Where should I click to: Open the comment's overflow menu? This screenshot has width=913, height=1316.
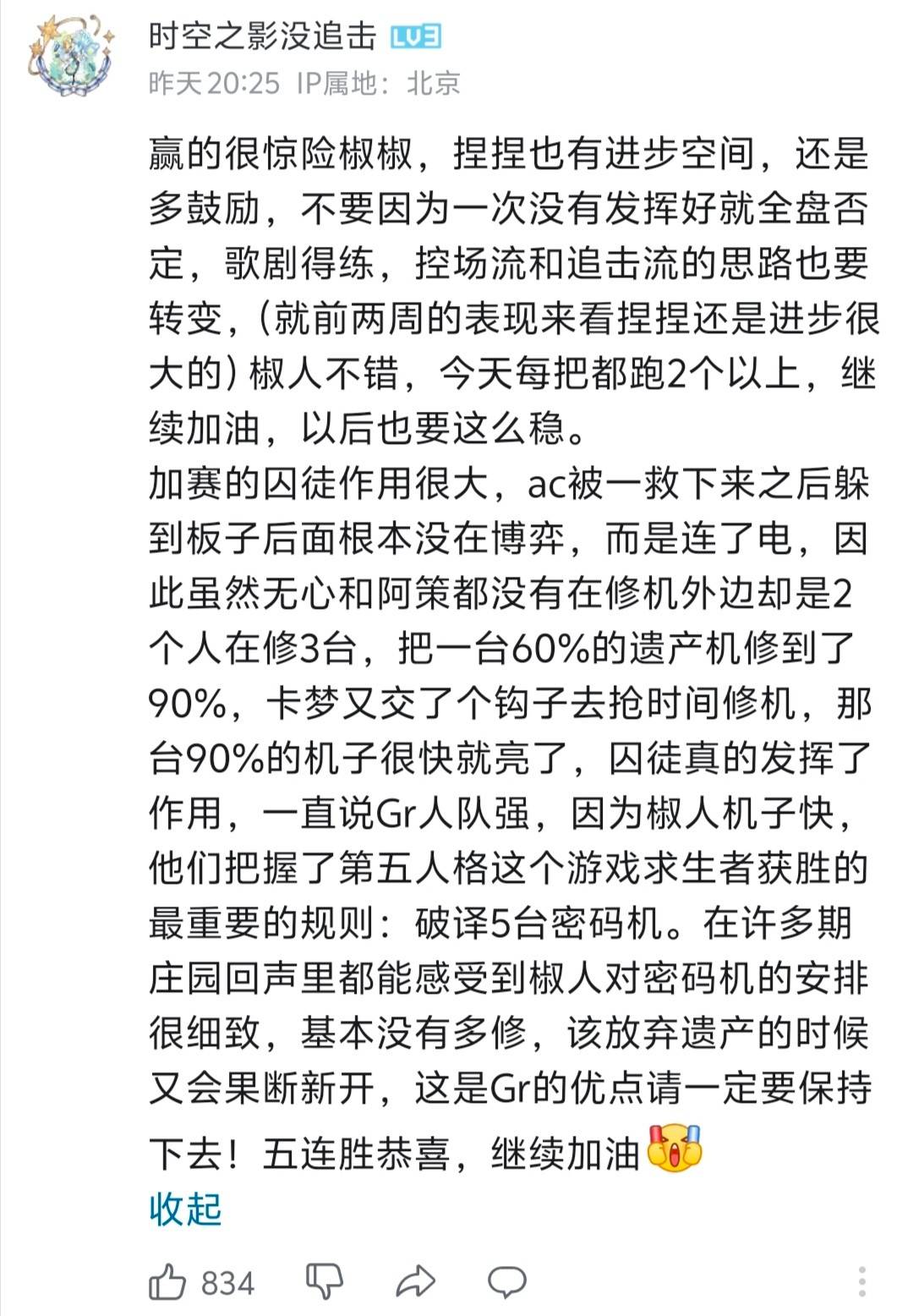pyautogui.click(x=861, y=1282)
